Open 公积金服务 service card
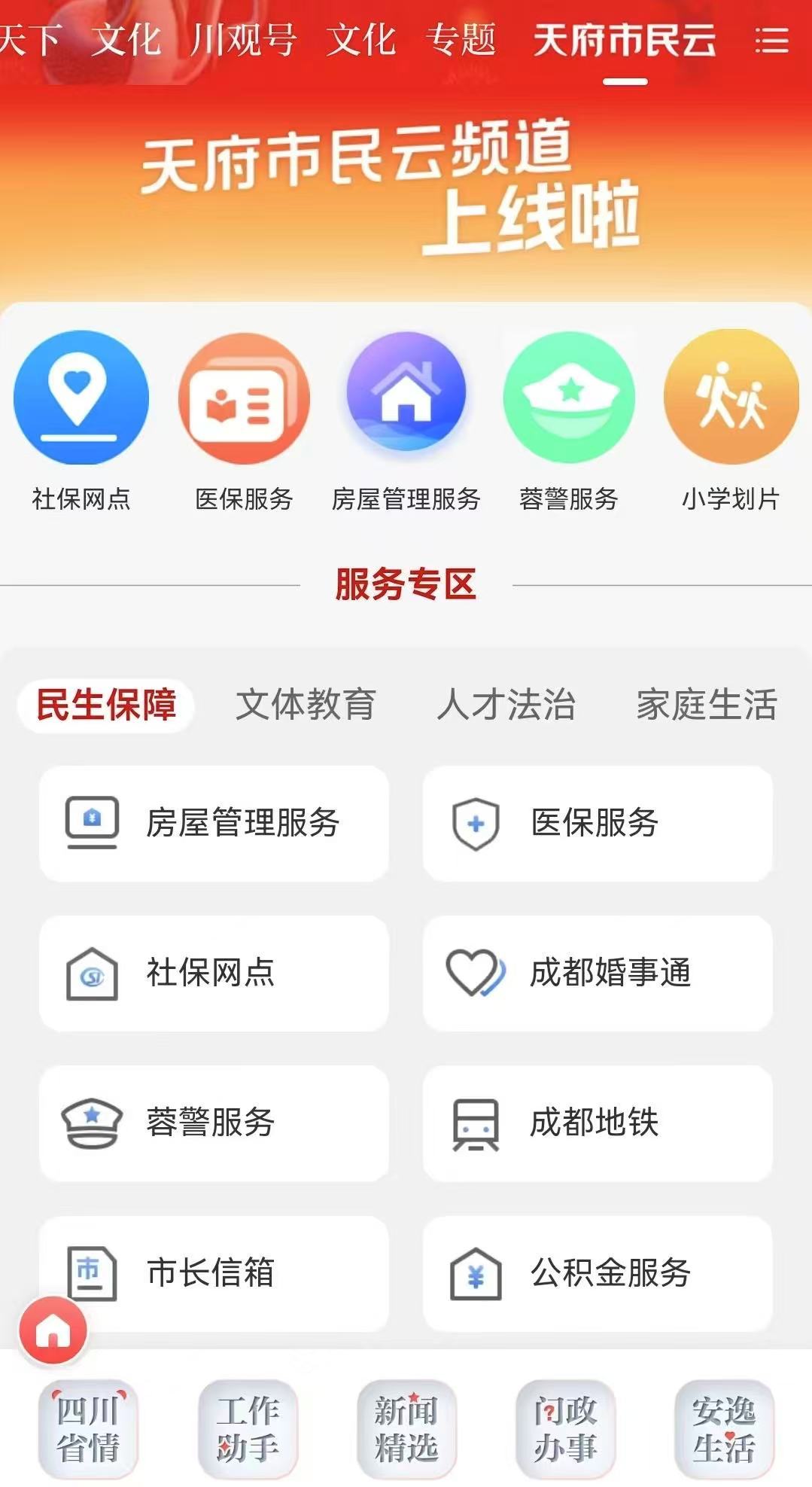812x1487 pixels. tap(598, 1272)
